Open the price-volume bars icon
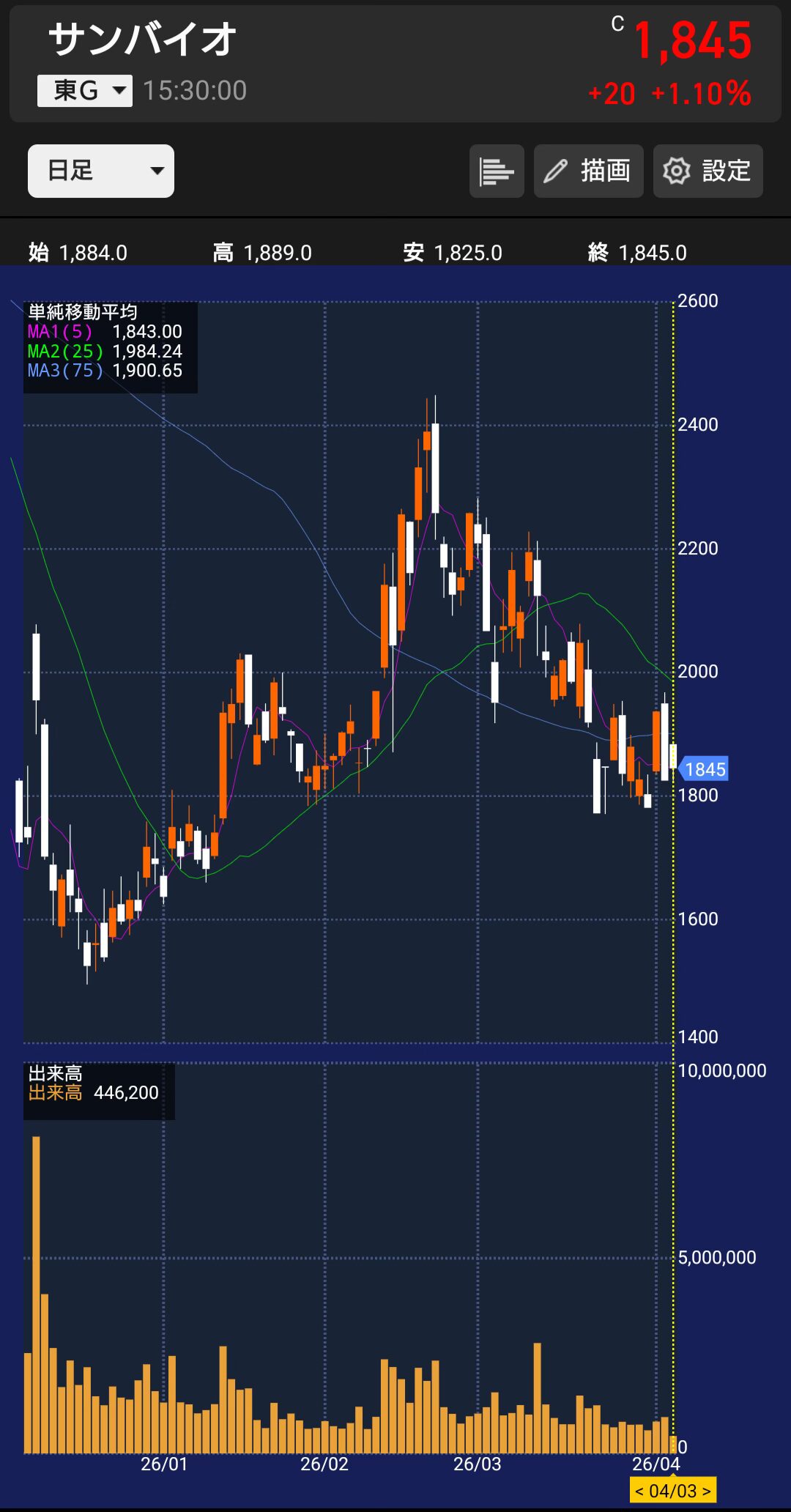791x1512 pixels. point(497,171)
